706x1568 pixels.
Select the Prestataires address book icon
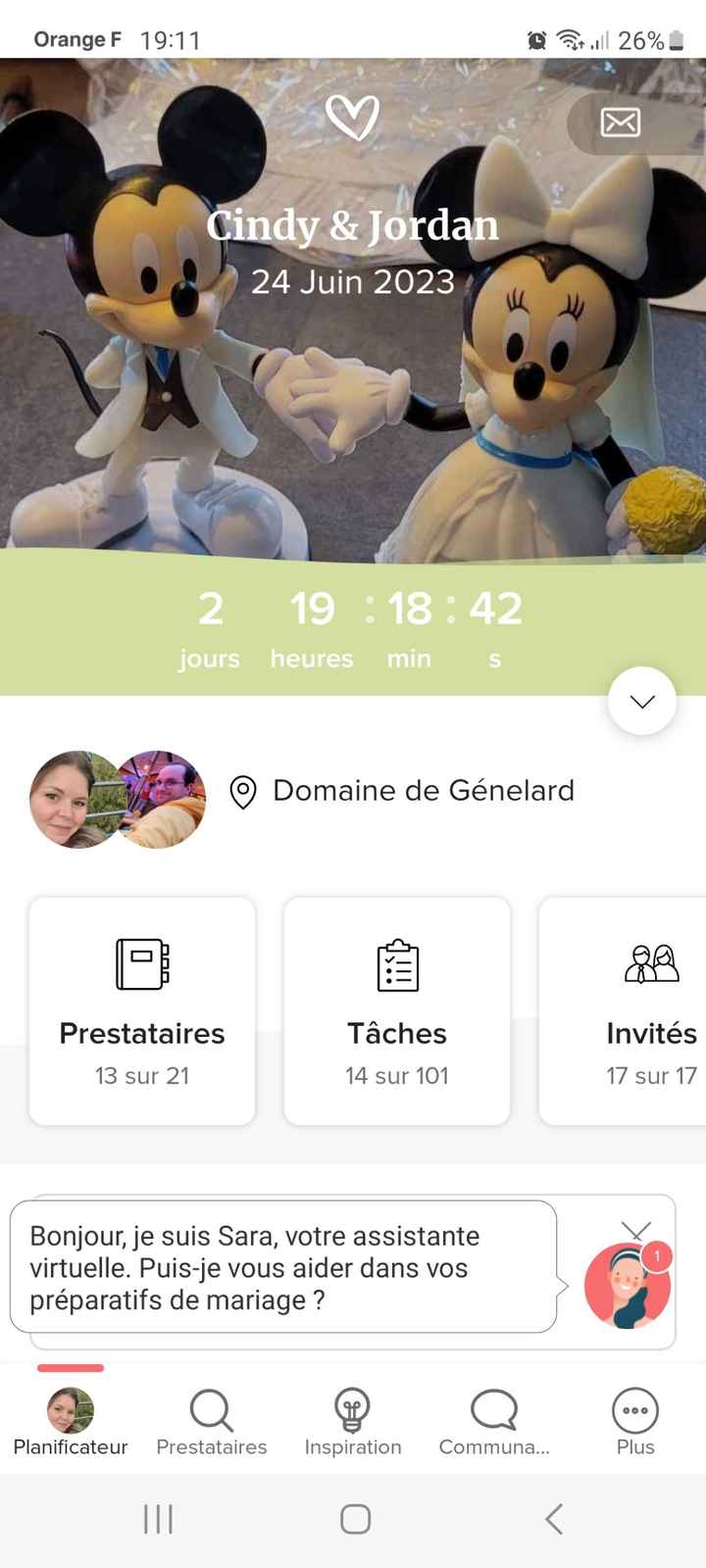click(x=141, y=962)
